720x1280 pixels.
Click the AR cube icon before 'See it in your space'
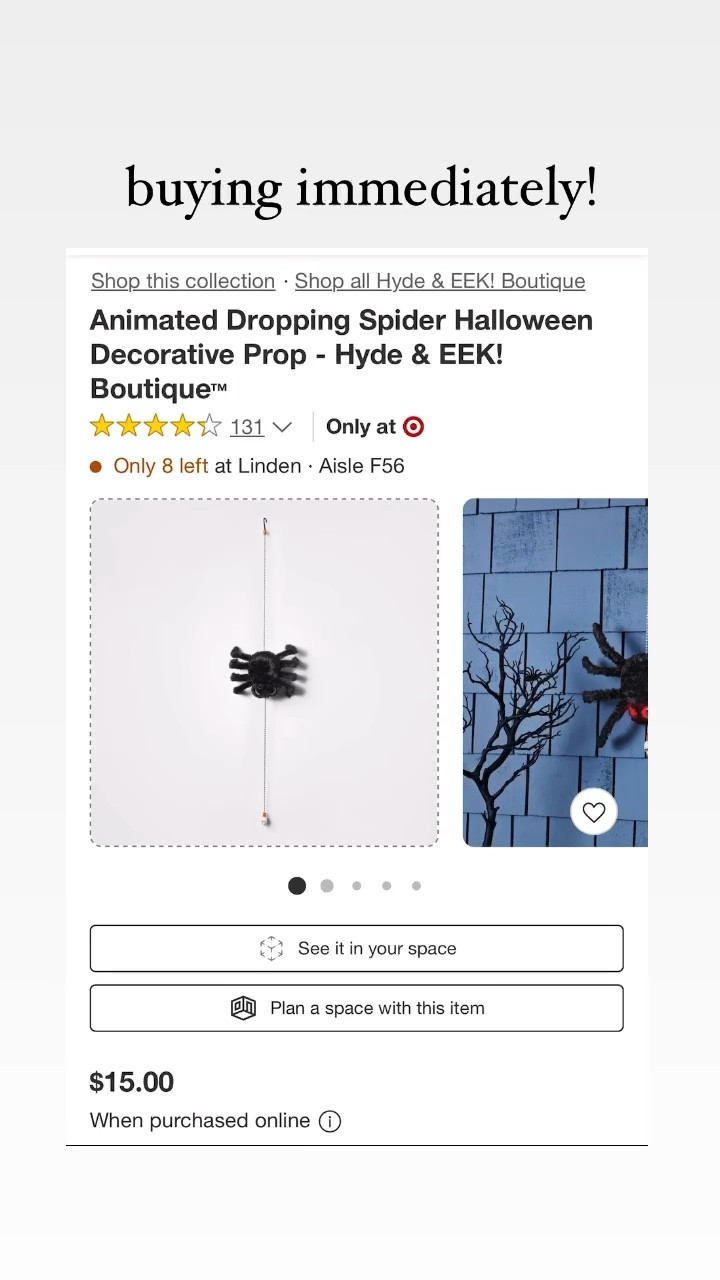coord(271,948)
